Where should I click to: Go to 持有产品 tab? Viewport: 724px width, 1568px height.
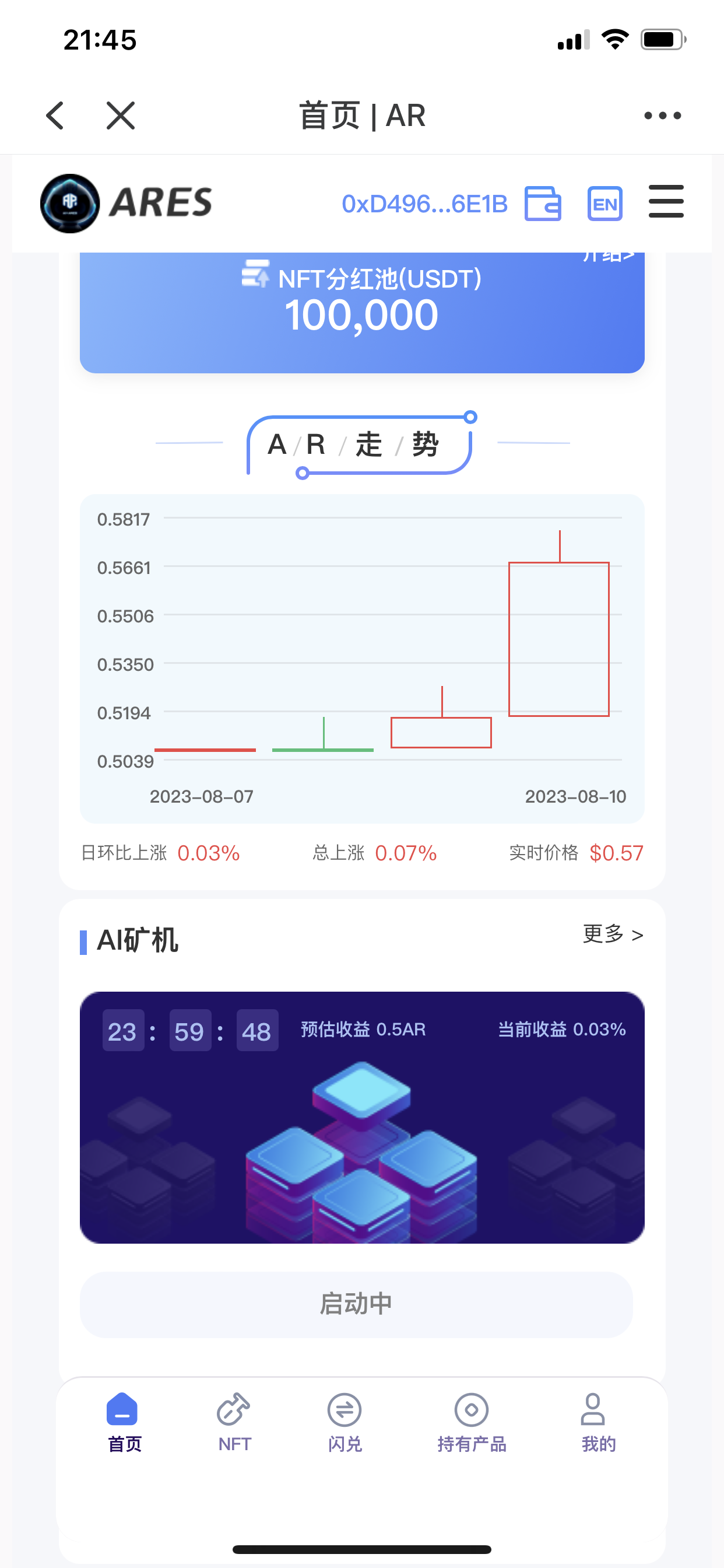point(472,1422)
